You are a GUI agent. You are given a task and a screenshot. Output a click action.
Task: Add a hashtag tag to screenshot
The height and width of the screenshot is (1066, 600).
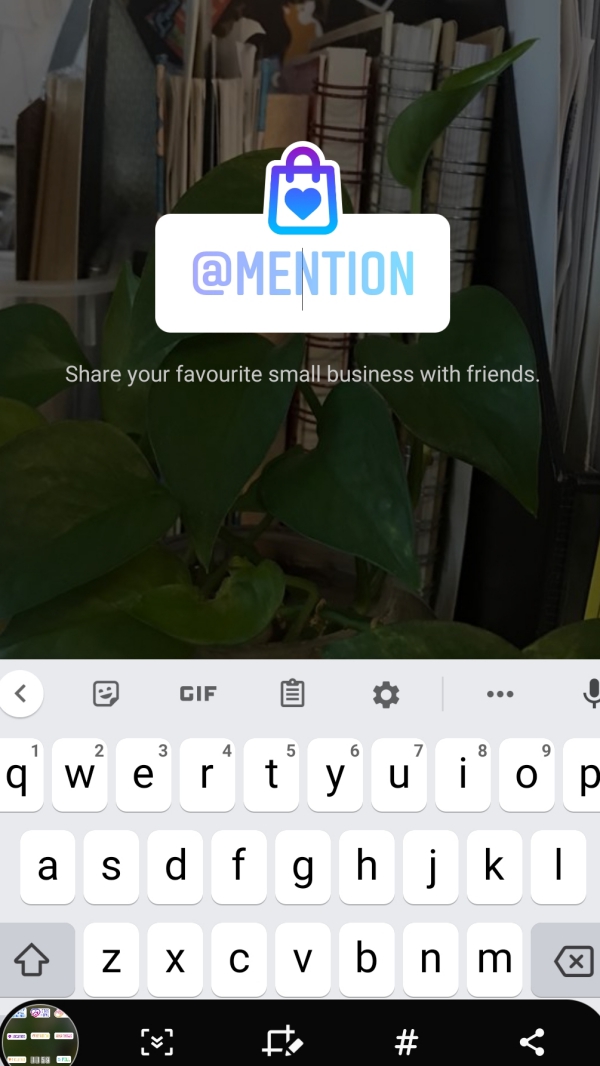coord(406,1042)
